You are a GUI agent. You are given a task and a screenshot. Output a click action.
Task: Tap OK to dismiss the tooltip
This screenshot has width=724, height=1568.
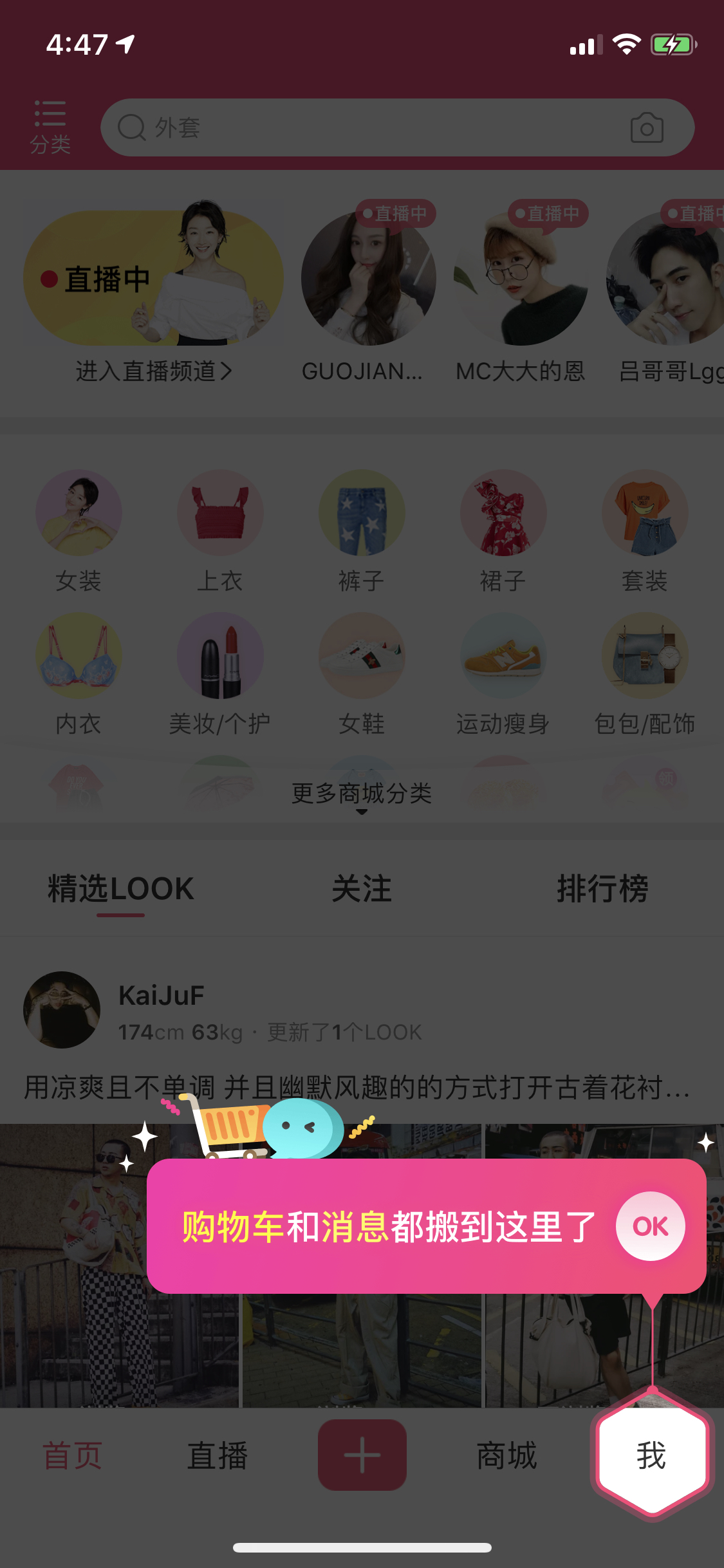[650, 1226]
